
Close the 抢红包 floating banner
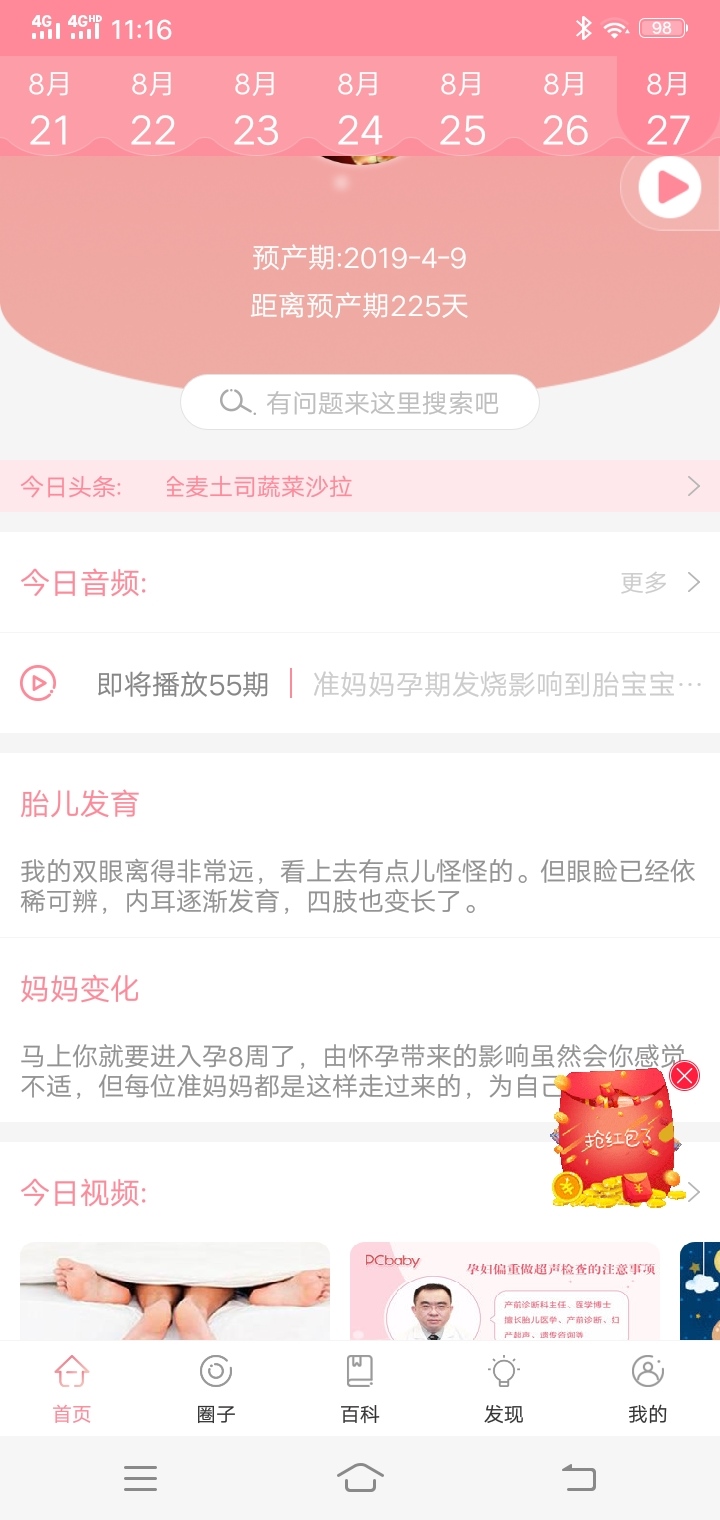click(685, 1076)
